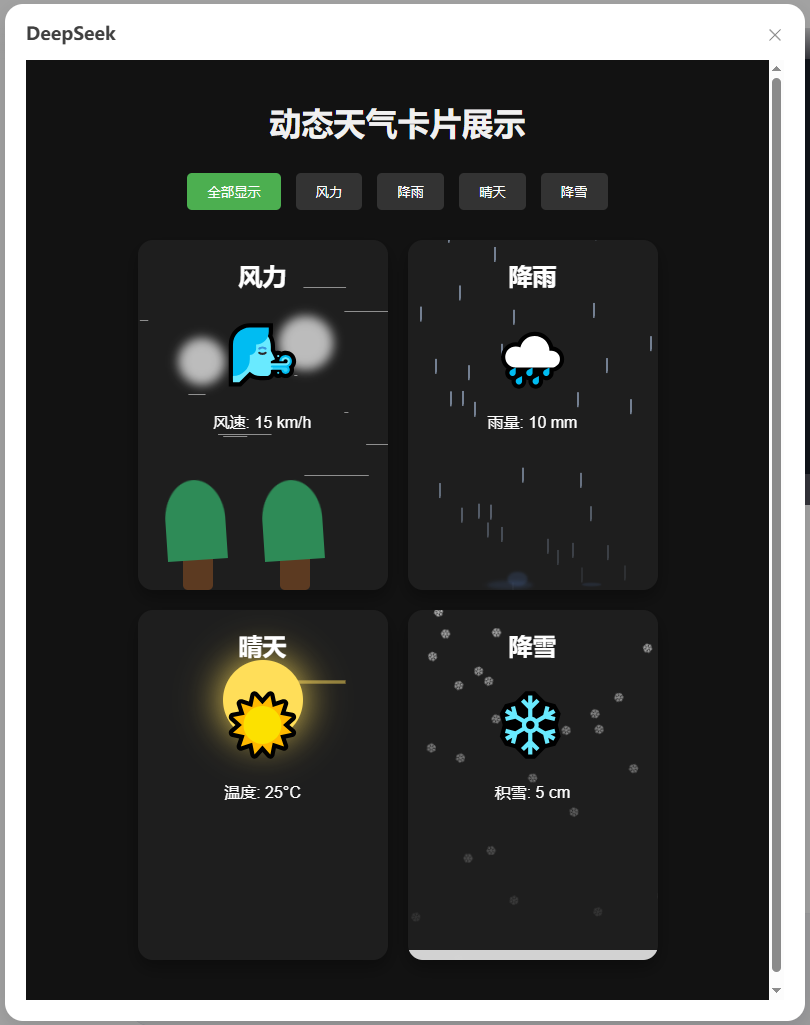Tap the scrollbar up arrow
The width and height of the screenshot is (810, 1025).
[776, 68]
